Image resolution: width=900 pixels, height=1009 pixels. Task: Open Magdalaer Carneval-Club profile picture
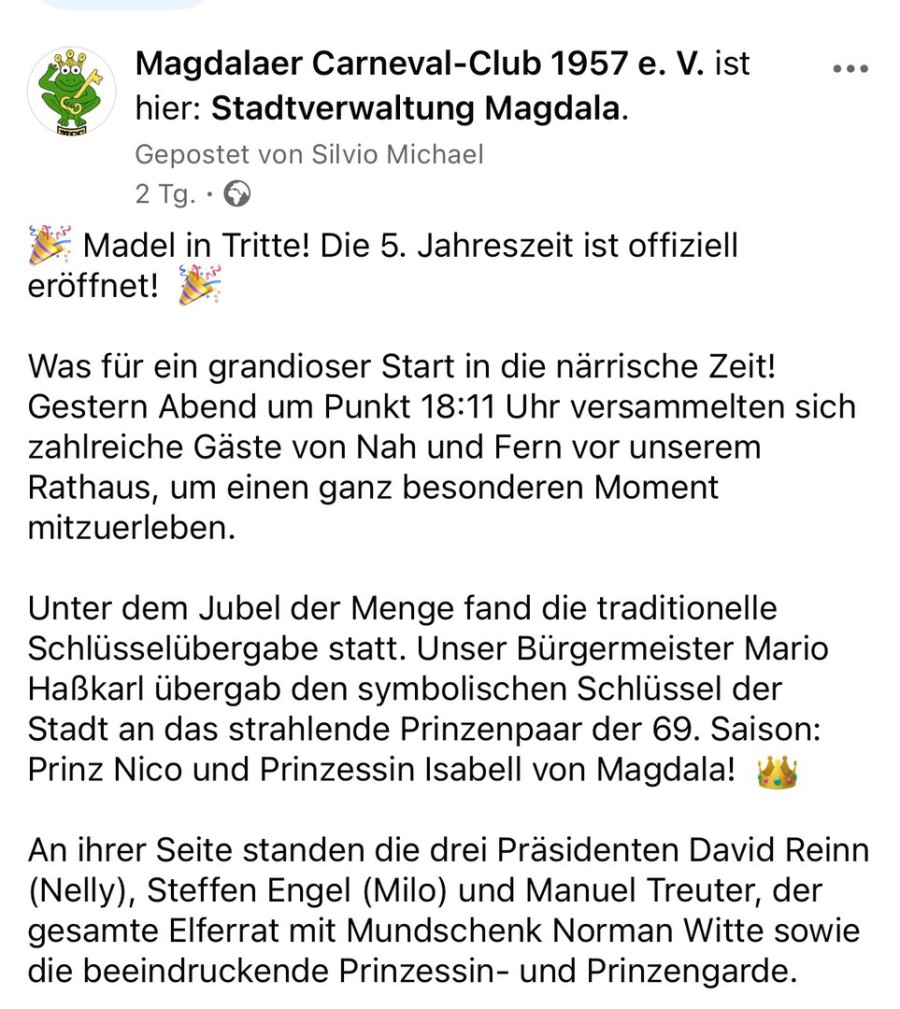click(71, 91)
